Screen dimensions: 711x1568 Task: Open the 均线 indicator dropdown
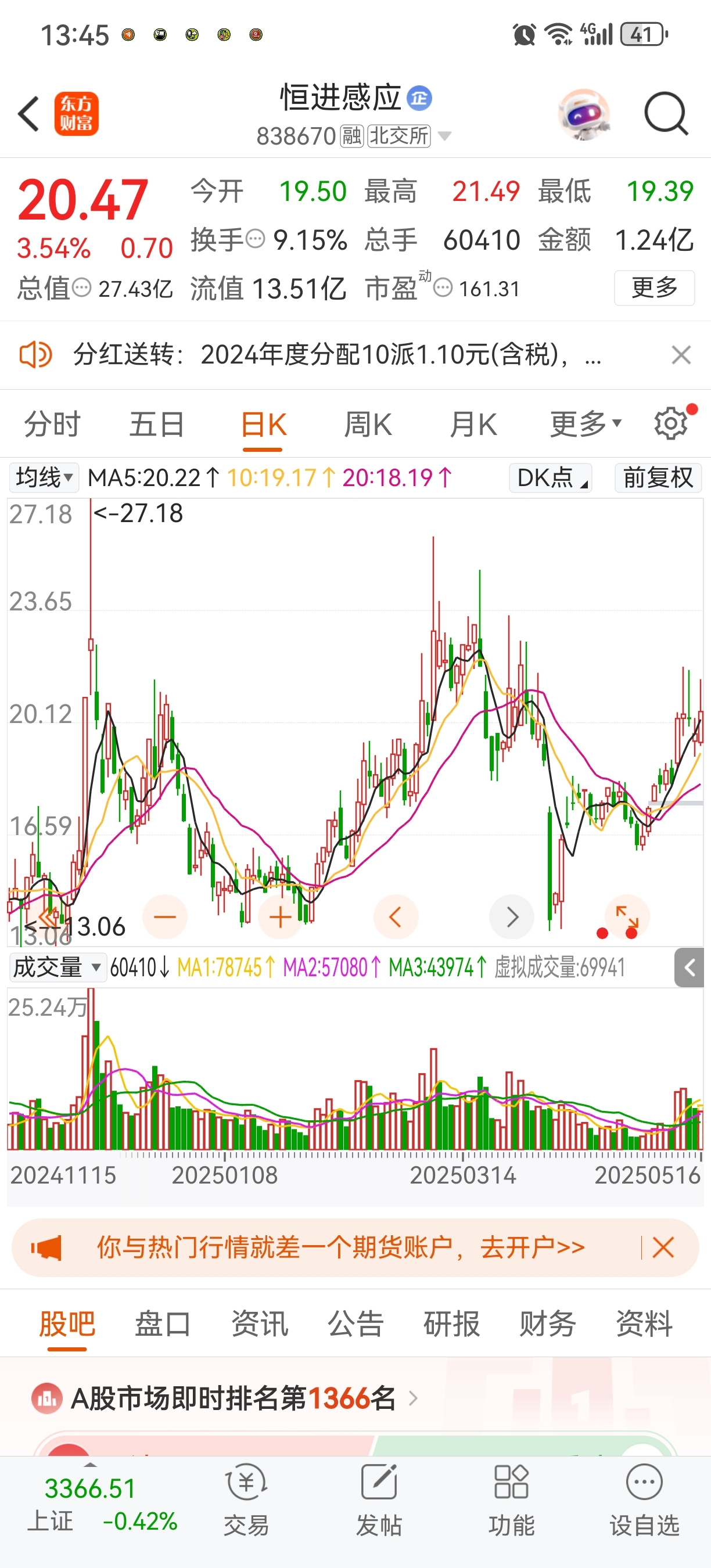(44, 477)
